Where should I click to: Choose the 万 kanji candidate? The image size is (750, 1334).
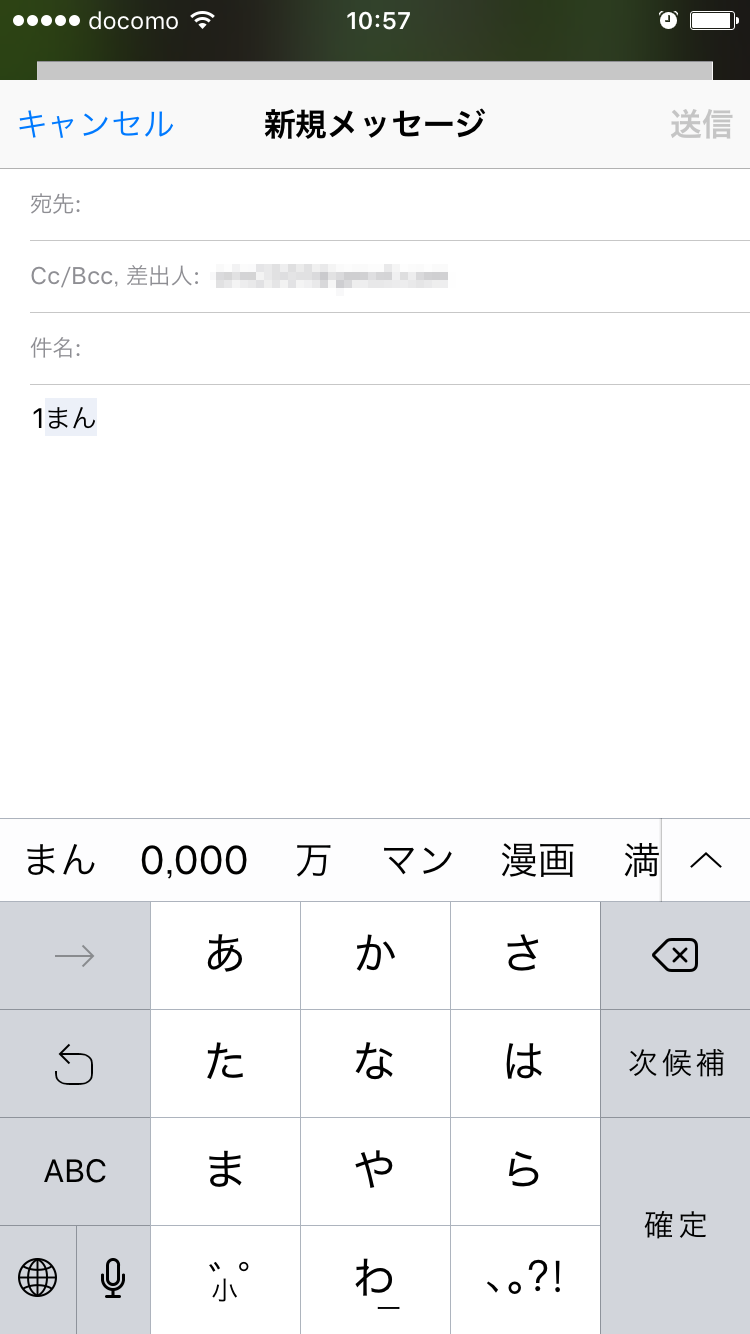313,860
